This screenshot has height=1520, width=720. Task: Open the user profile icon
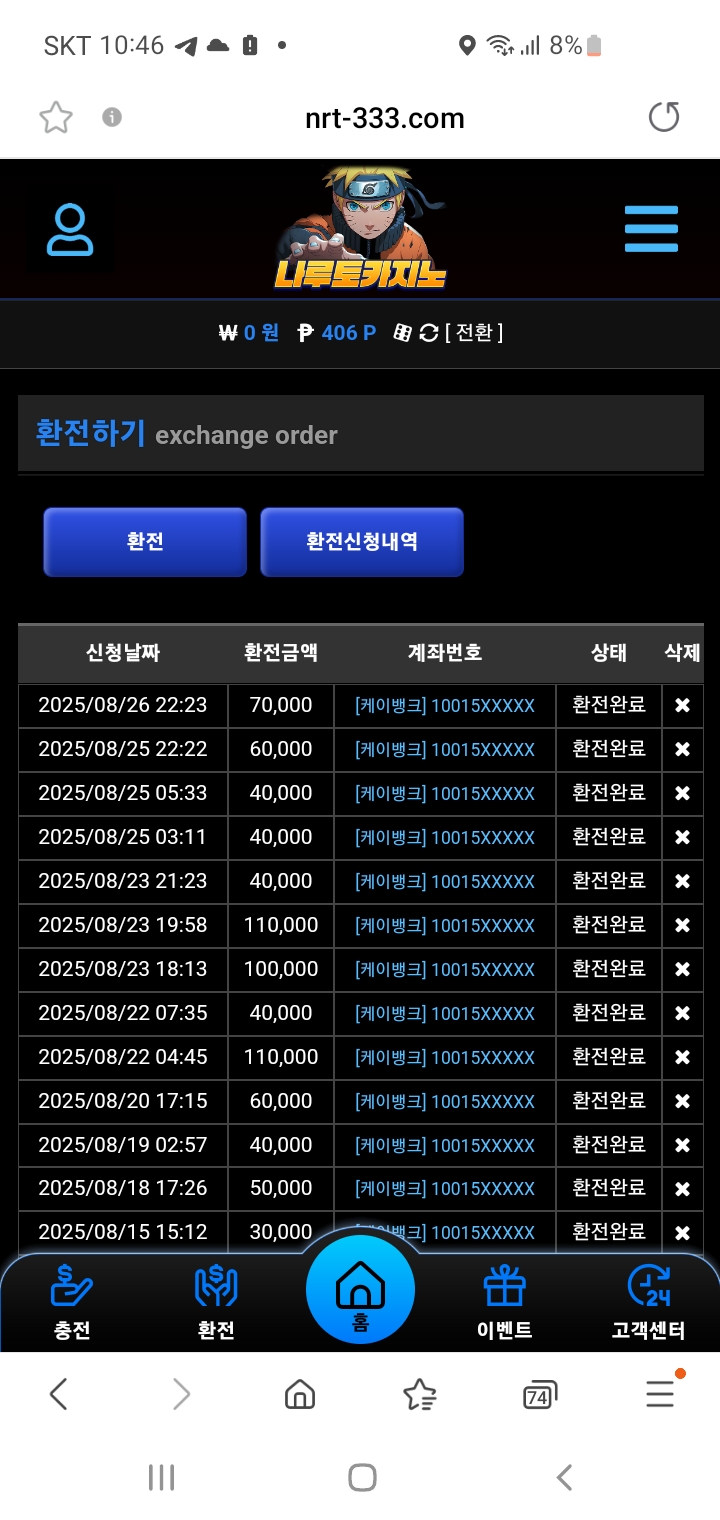[x=70, y=230]
